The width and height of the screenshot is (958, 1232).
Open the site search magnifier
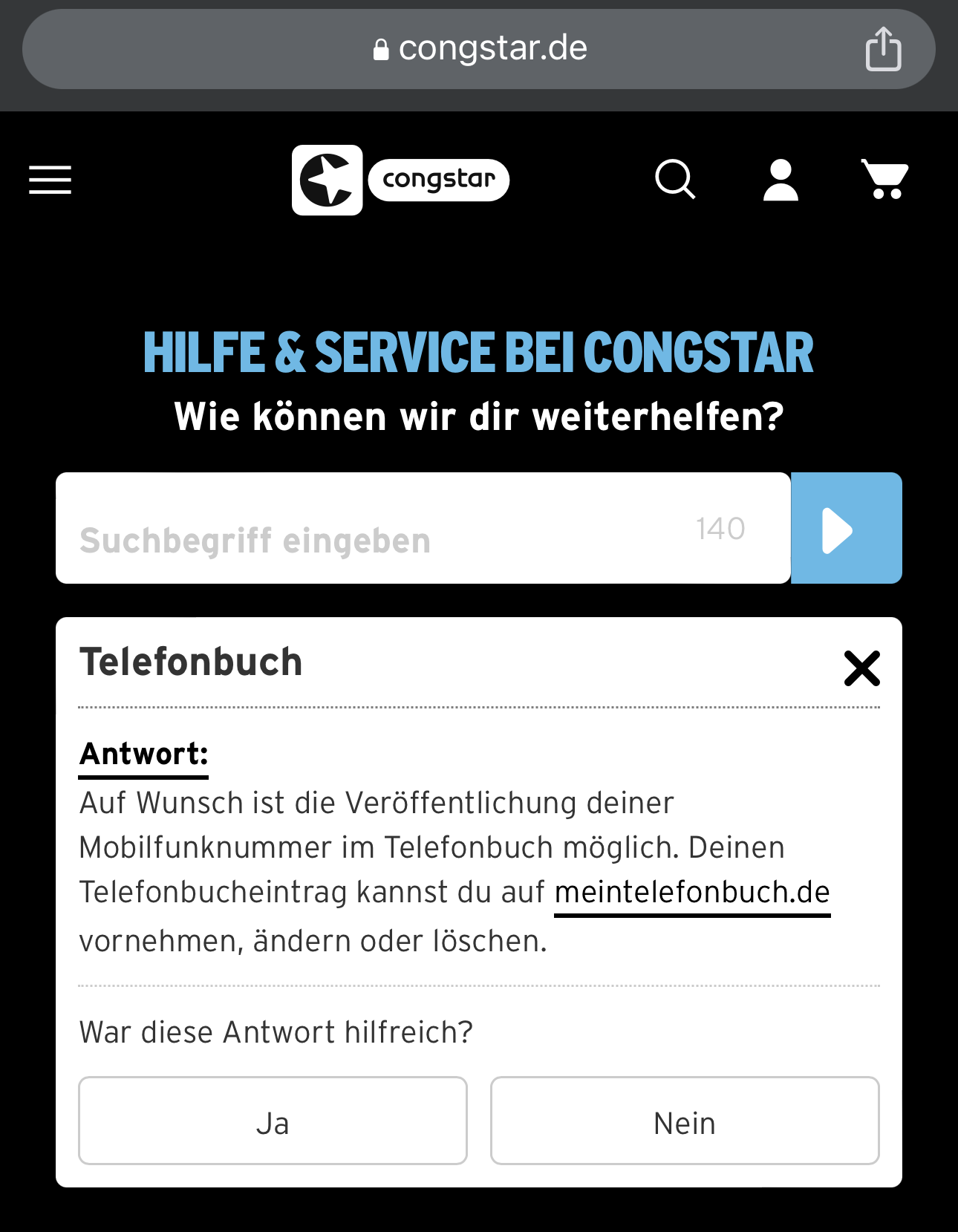(x=674, y=180)
